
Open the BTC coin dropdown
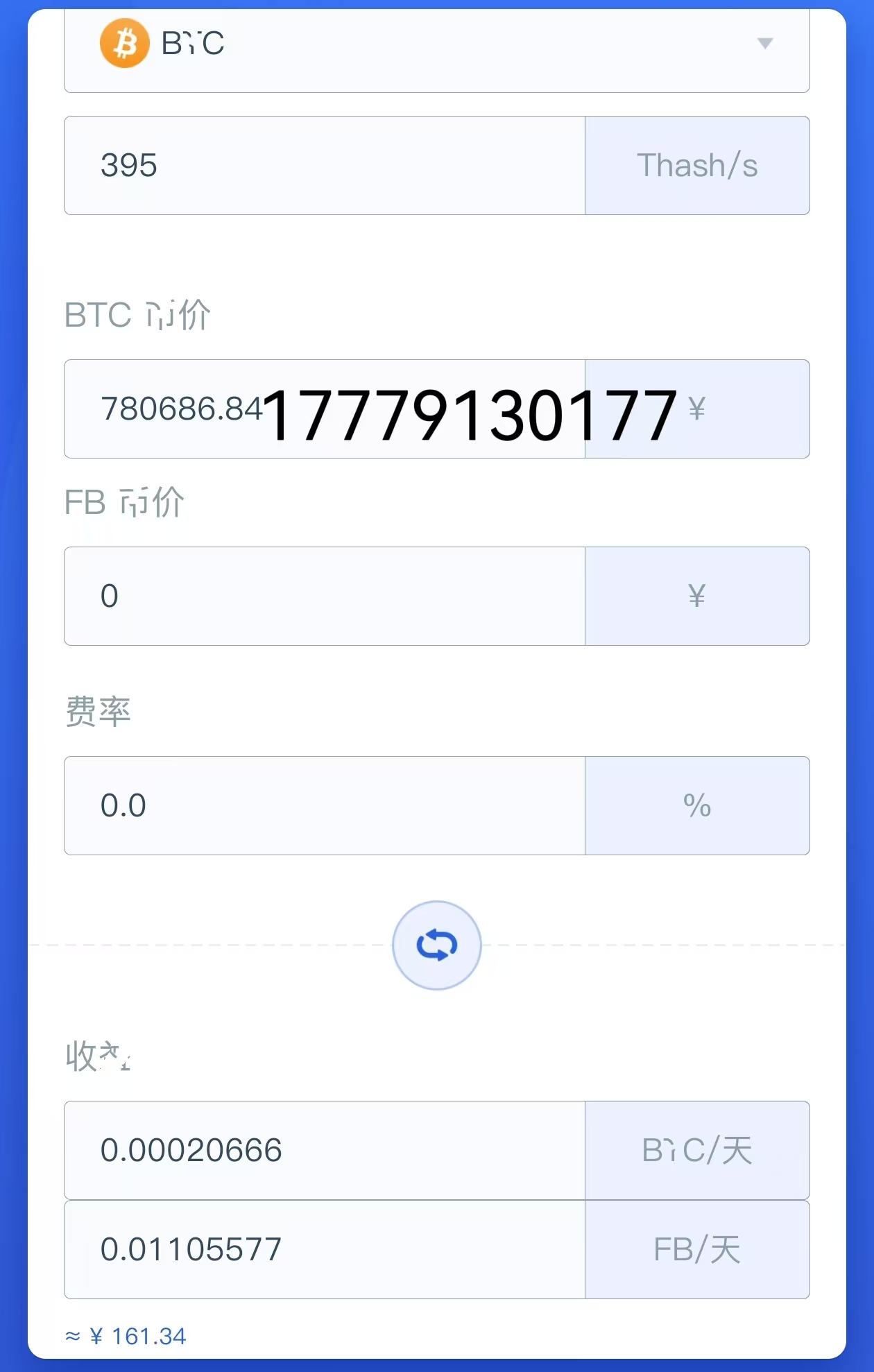click(436, 46)
